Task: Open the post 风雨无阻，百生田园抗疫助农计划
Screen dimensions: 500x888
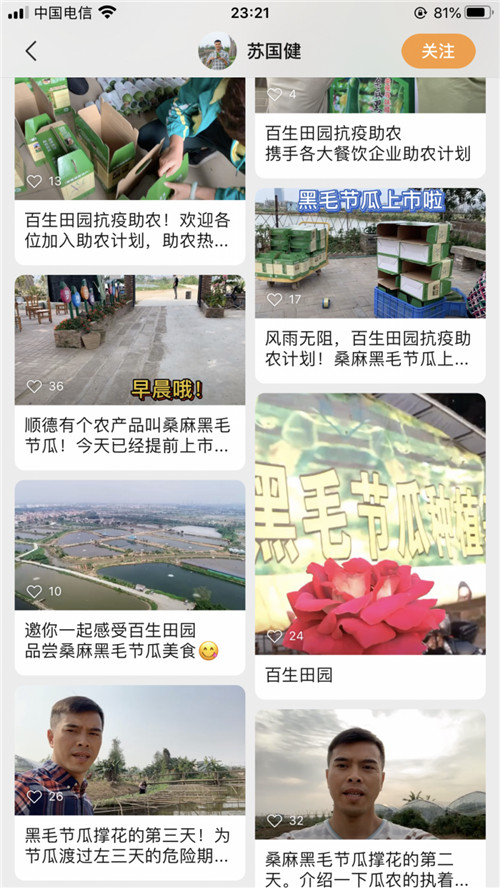Action: 370,285
